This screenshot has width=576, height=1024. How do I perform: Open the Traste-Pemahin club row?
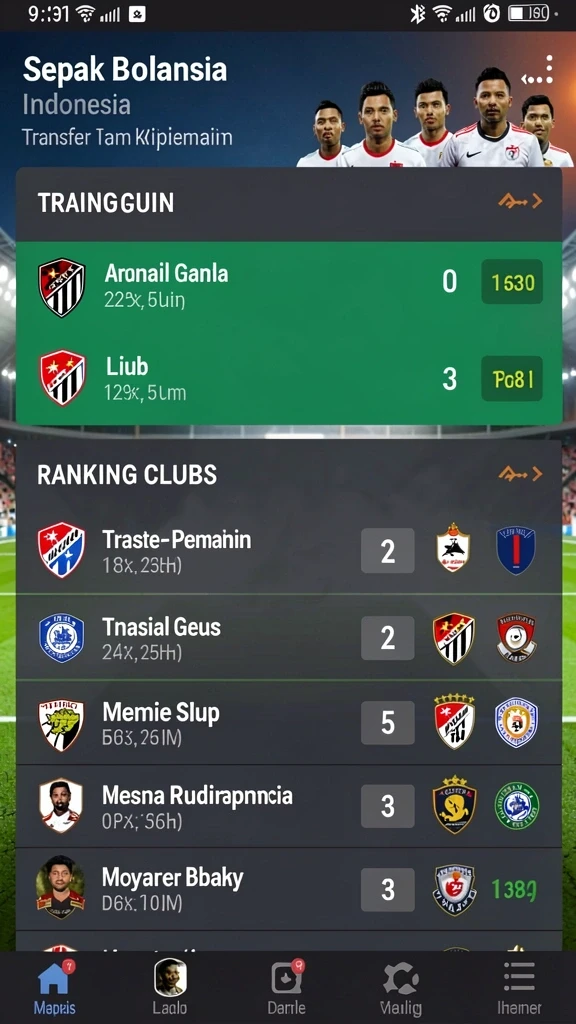[289, 551]
